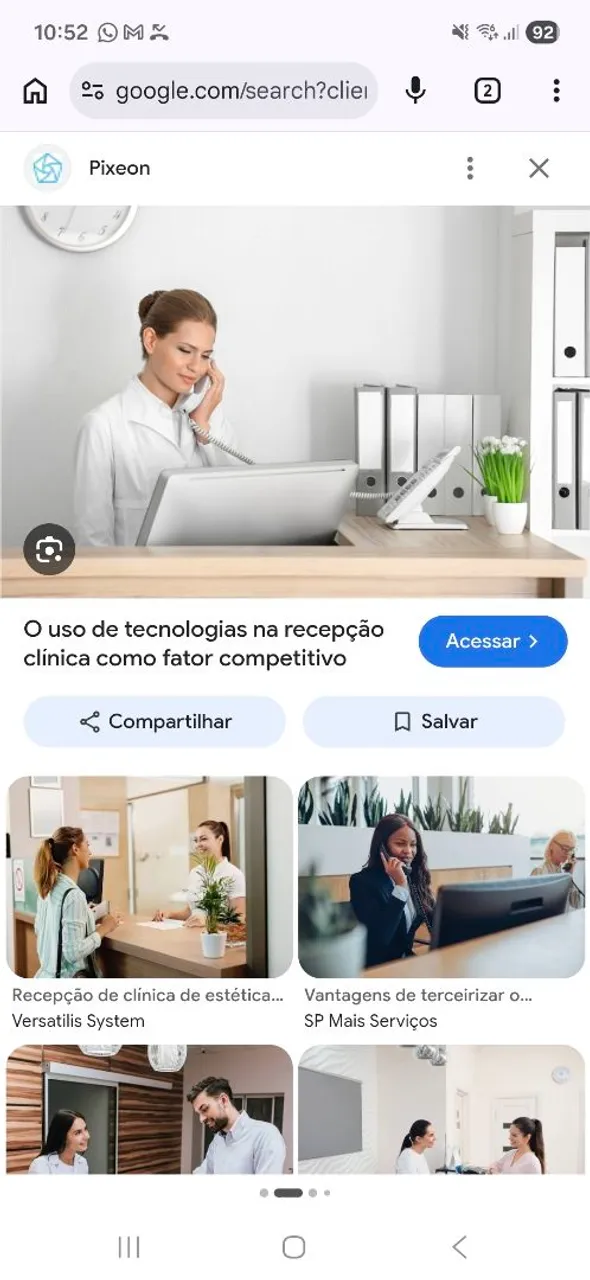
Task: Search this image with Google Lens
Action: pyautogui.click(x=49, y=549)
